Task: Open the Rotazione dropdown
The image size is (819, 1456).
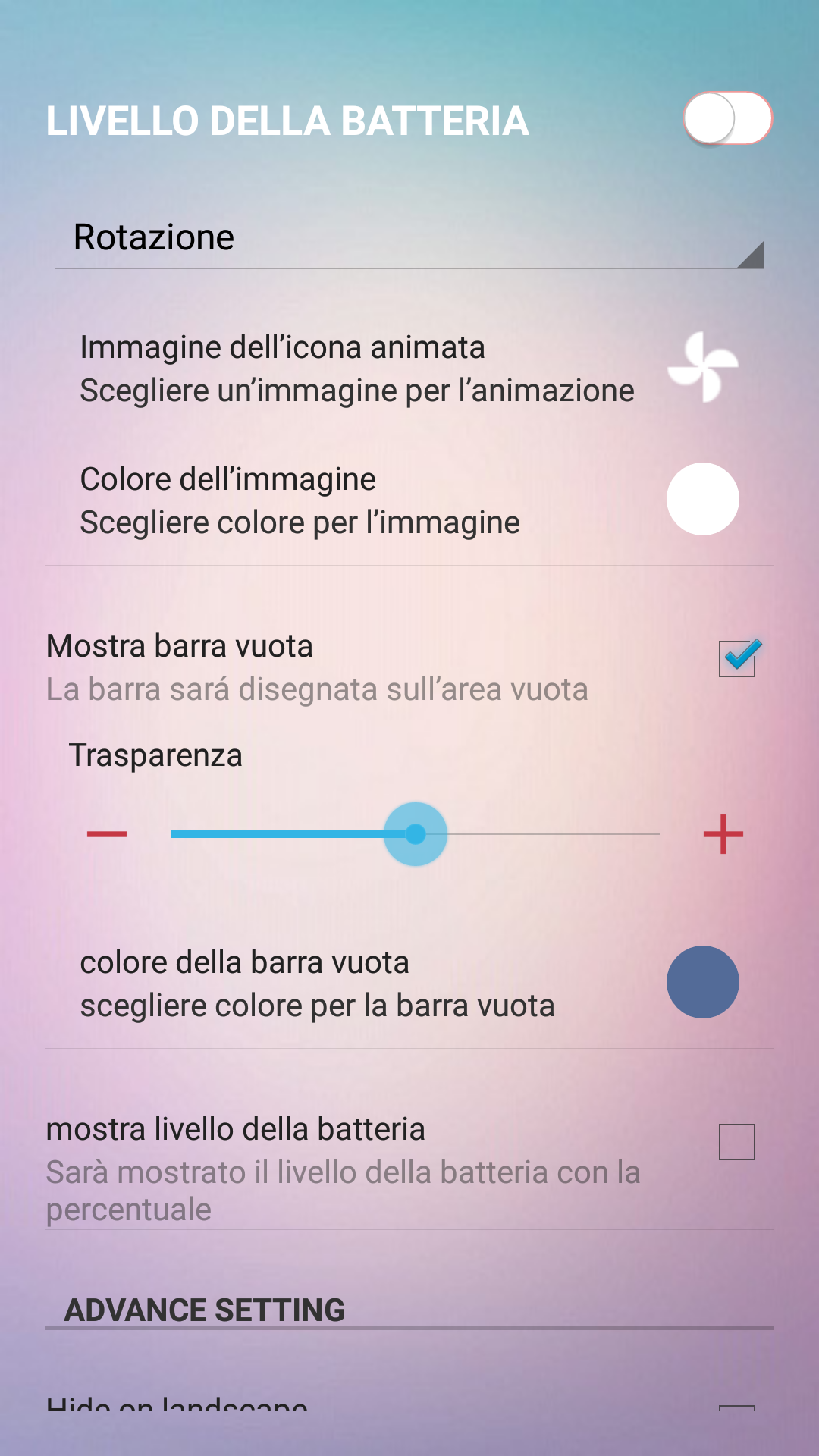Action: coord(409,238)
